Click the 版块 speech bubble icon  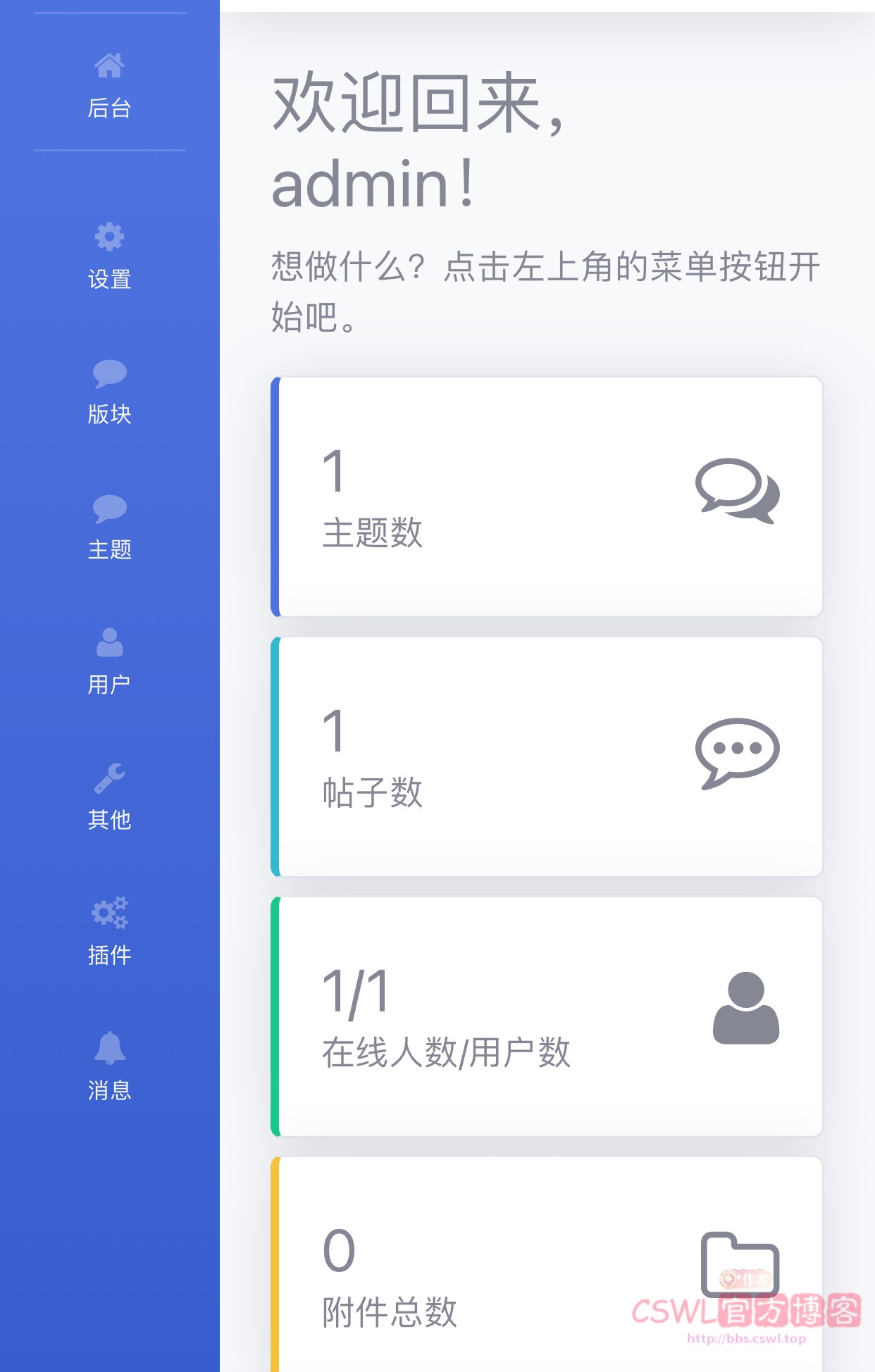tap(109, 373)
